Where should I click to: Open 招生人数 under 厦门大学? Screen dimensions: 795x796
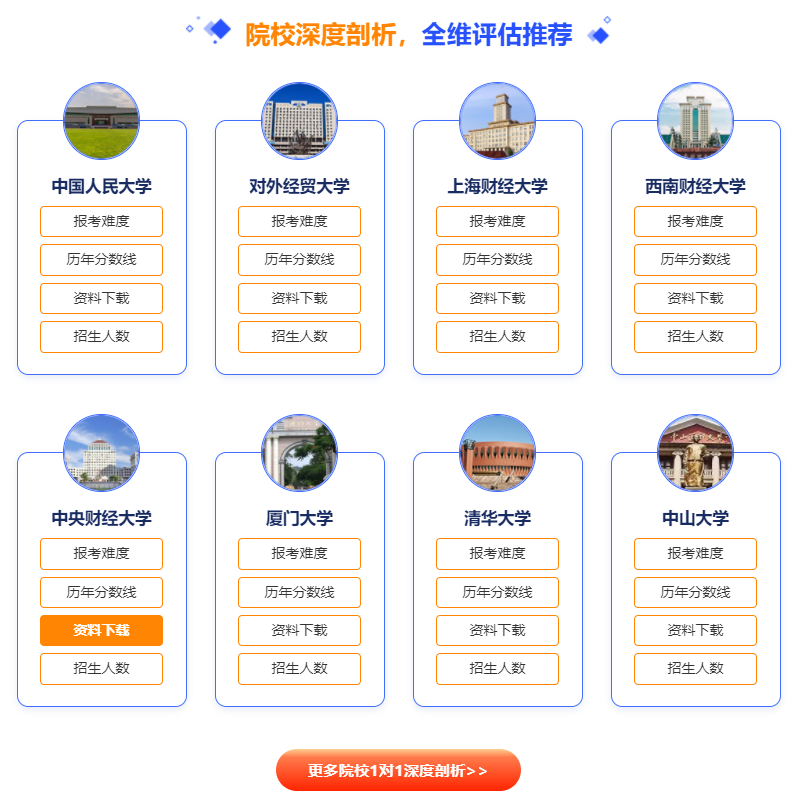299,668
